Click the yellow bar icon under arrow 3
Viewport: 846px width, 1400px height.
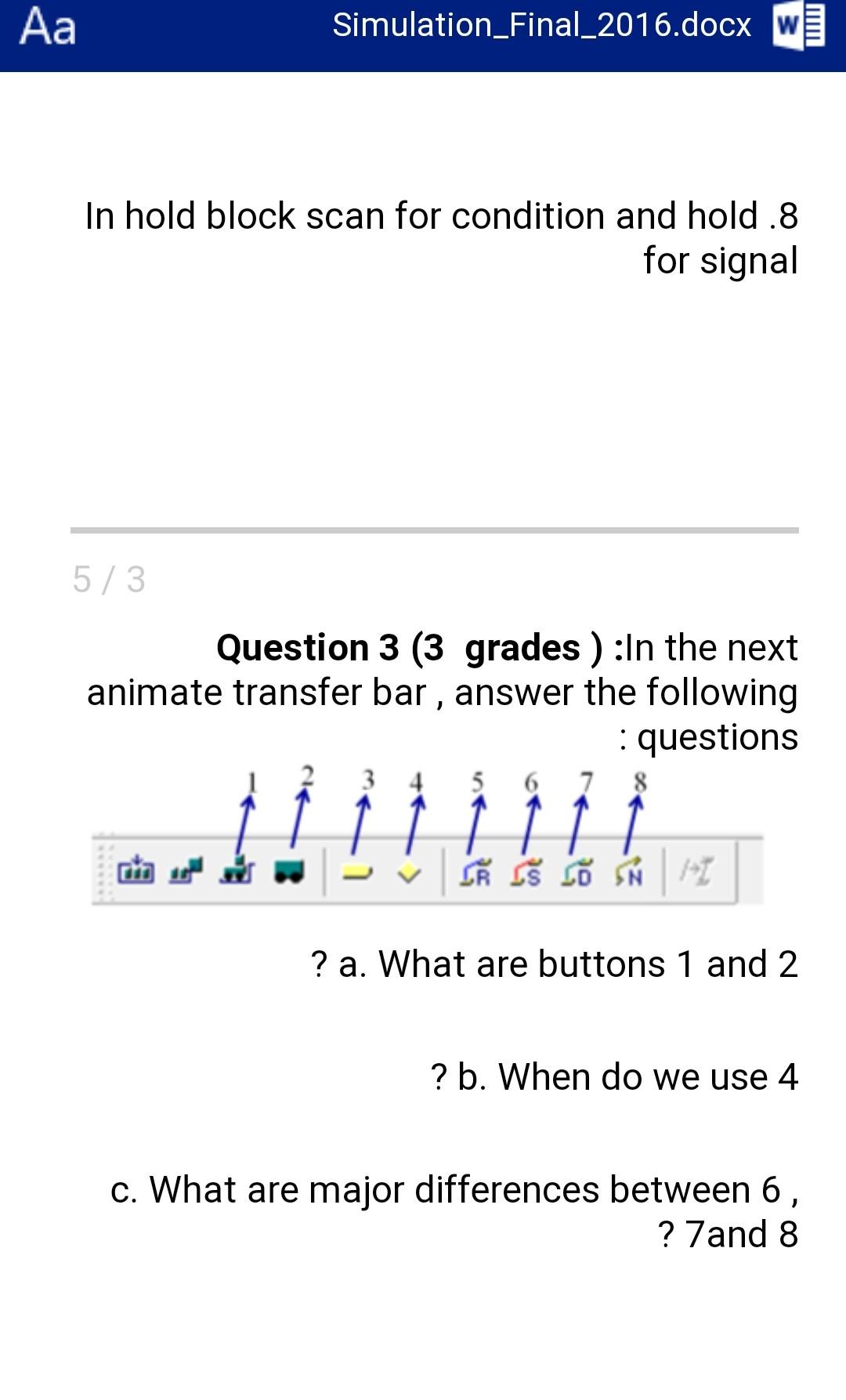[x=356, y=871]
